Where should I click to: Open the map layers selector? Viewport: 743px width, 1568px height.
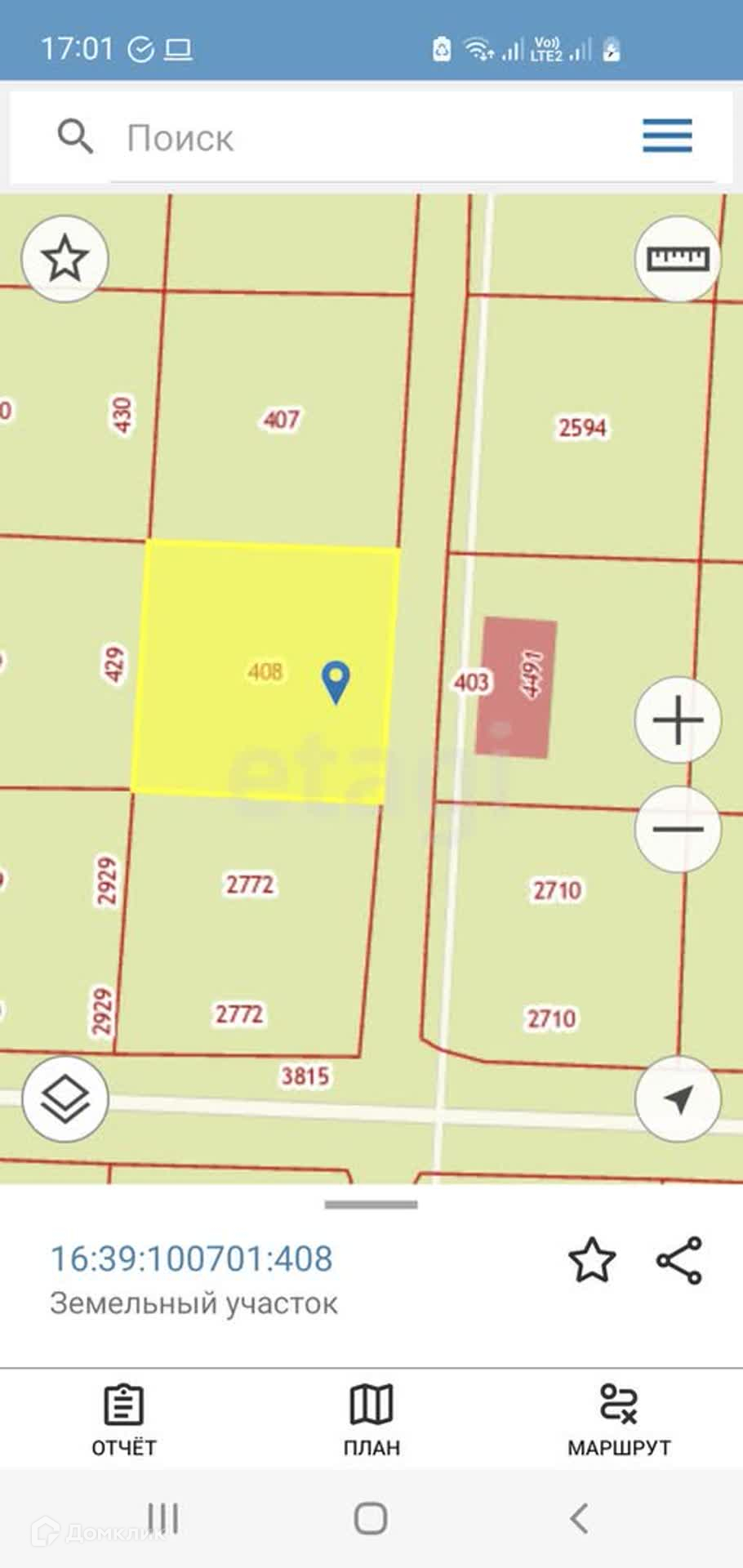tap(65, 1098)
